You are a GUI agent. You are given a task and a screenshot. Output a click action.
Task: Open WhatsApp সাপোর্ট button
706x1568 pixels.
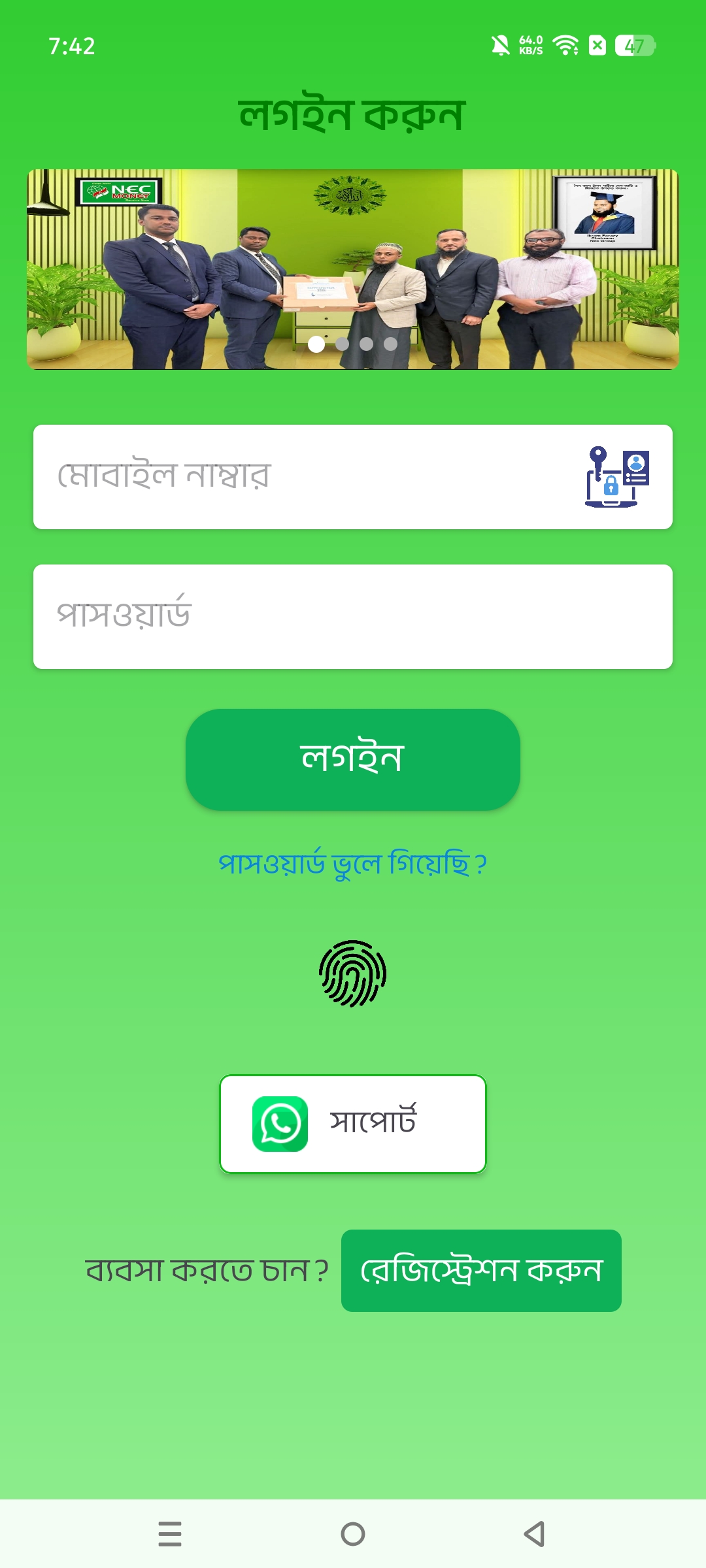click(353, 1124)
